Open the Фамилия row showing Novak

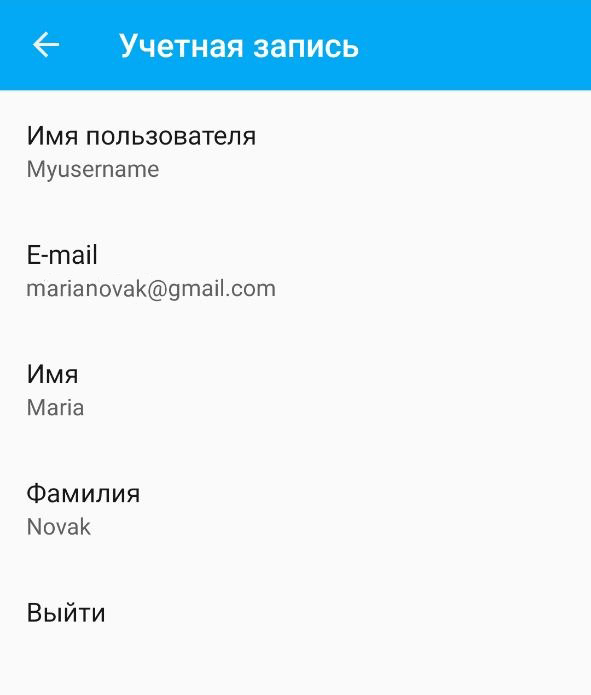pos(295,510)
